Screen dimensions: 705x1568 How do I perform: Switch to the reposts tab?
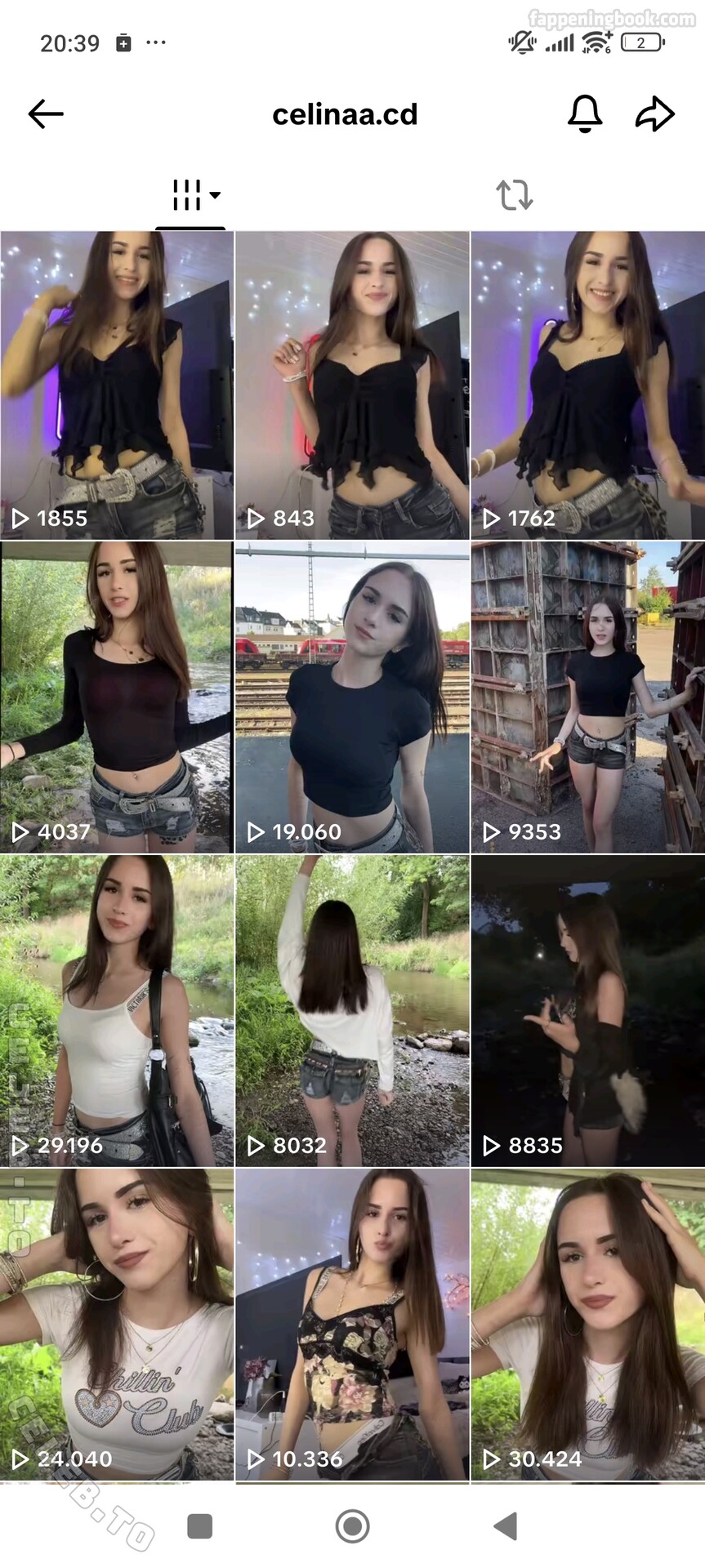(x=514, y=195)
